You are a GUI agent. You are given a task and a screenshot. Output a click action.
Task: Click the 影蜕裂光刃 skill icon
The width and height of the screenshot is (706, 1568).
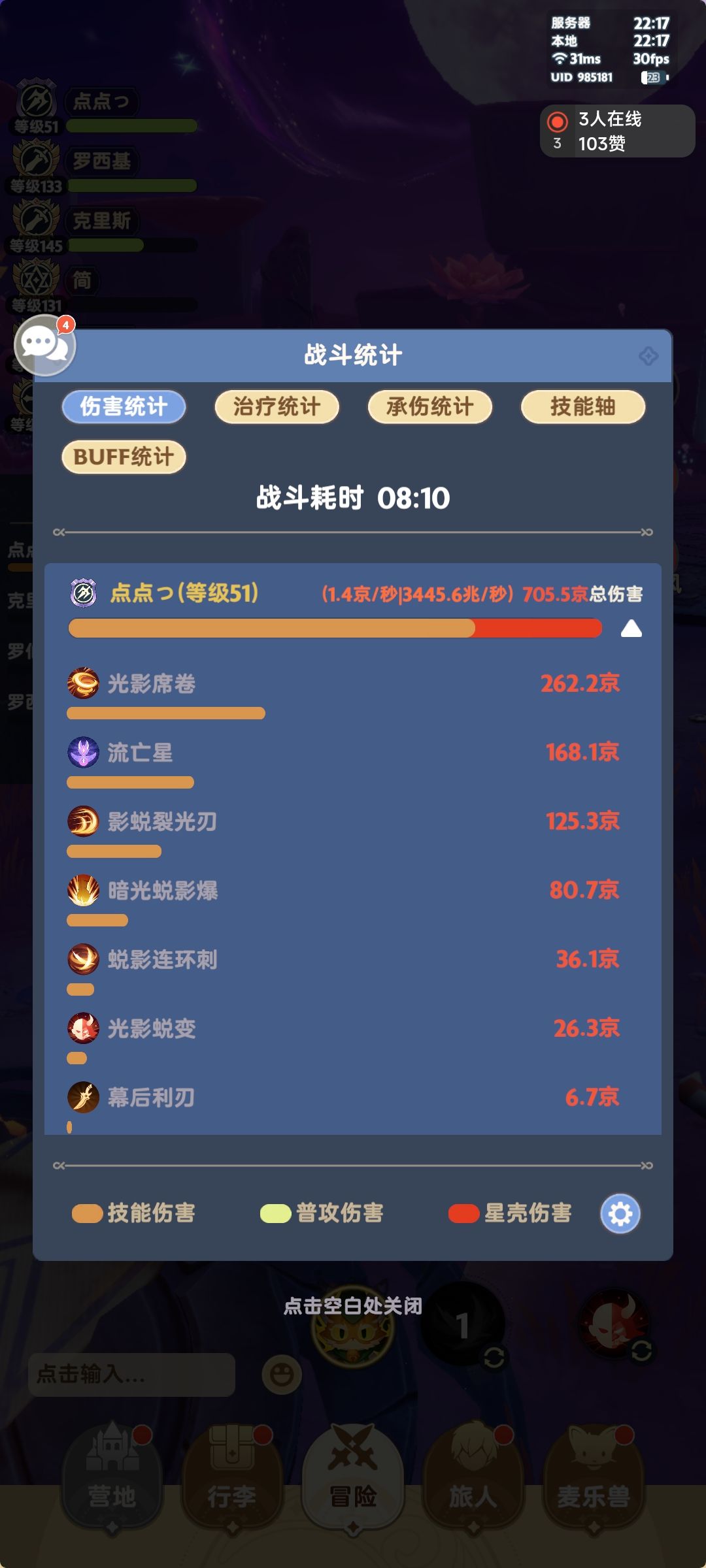pyautogui.click(x=83, y=822)
